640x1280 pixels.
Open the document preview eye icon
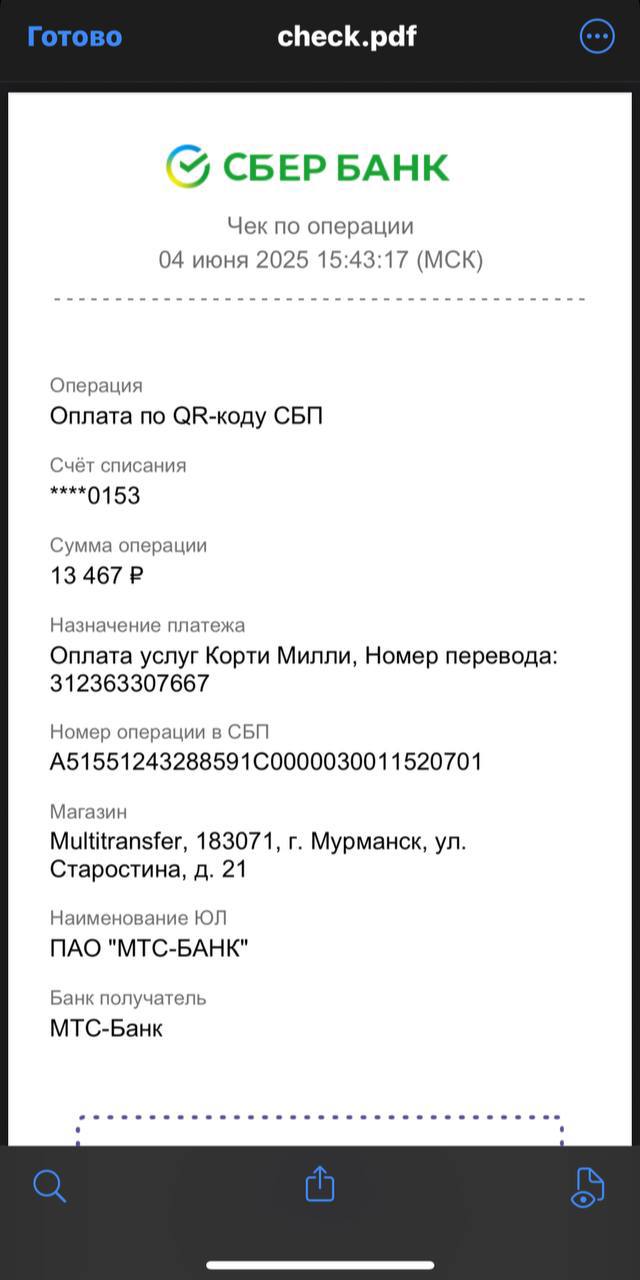tap(587, 1187)
